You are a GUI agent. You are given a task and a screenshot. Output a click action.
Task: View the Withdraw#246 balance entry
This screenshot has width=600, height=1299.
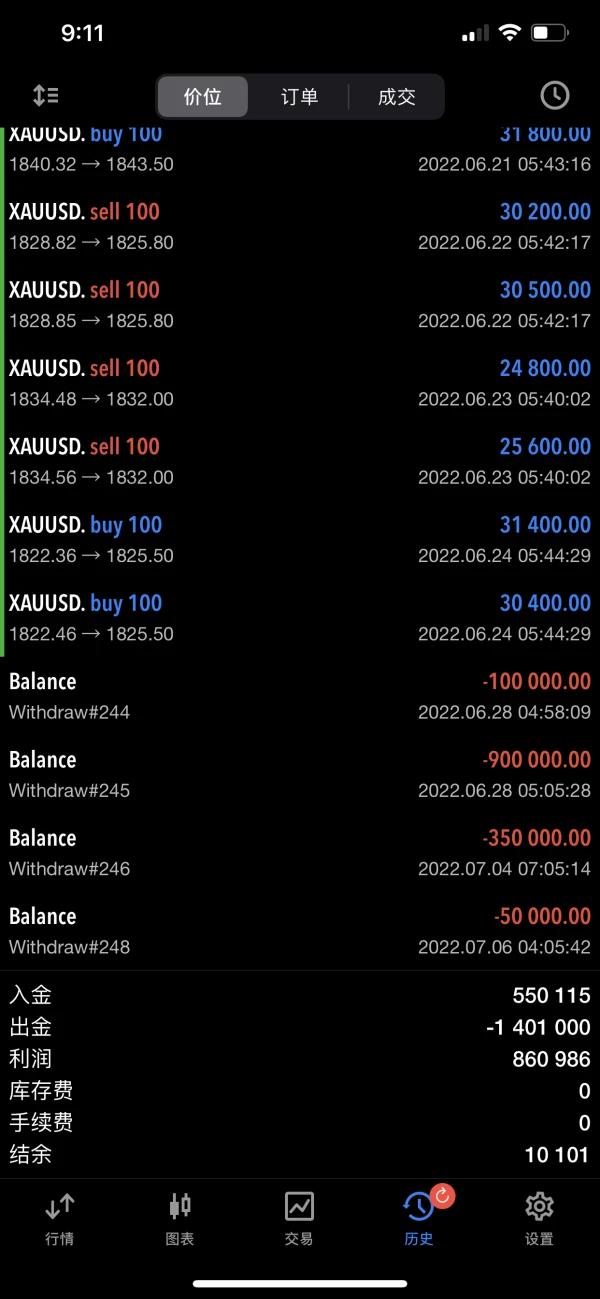click(x=300, y=853)
